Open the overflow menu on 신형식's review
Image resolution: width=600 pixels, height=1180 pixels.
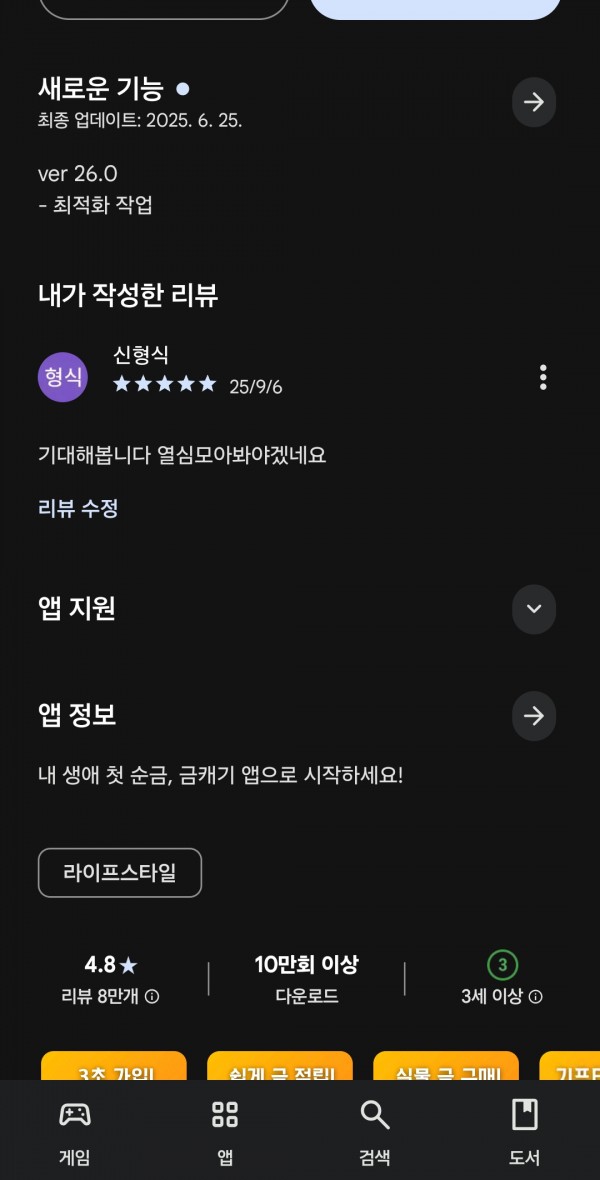pyautogui.click(x=543, y=377)
